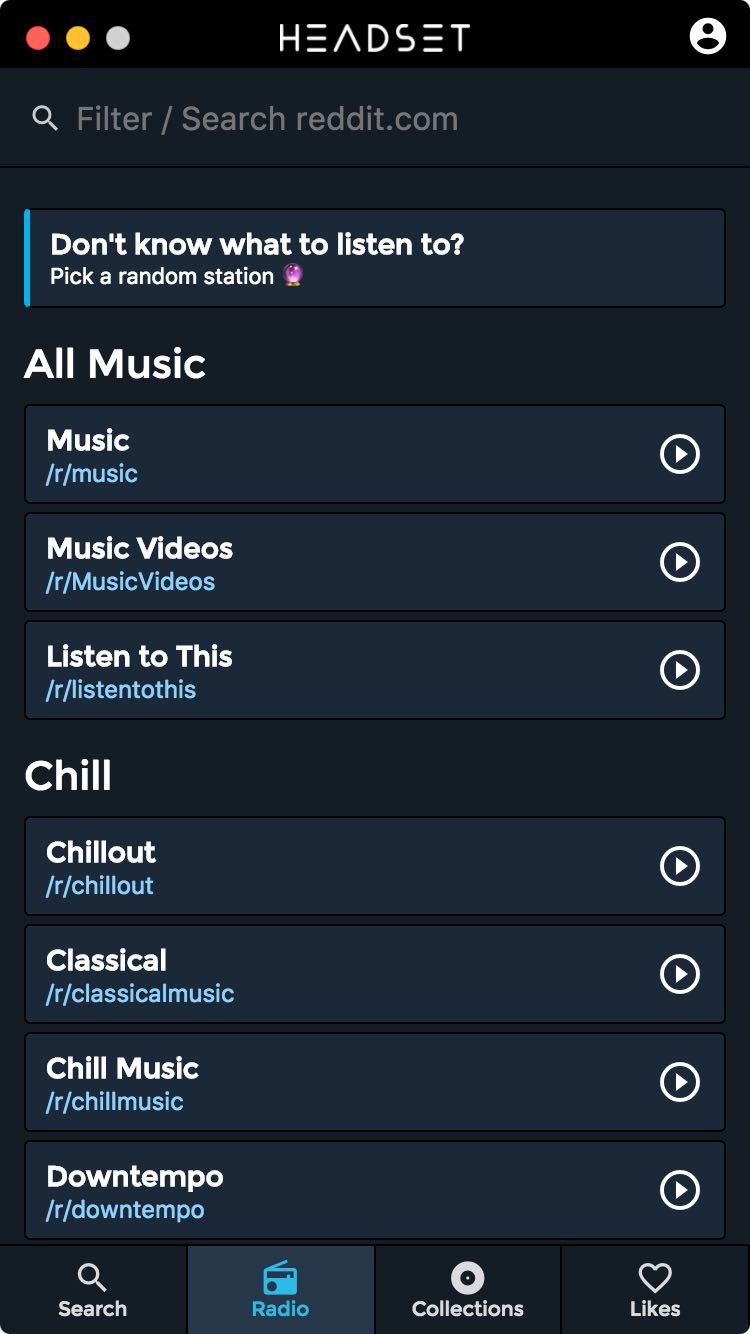Viewport: 750px width, 1334px height.
Task: Go to the Collections tab
Action: 467,1290
